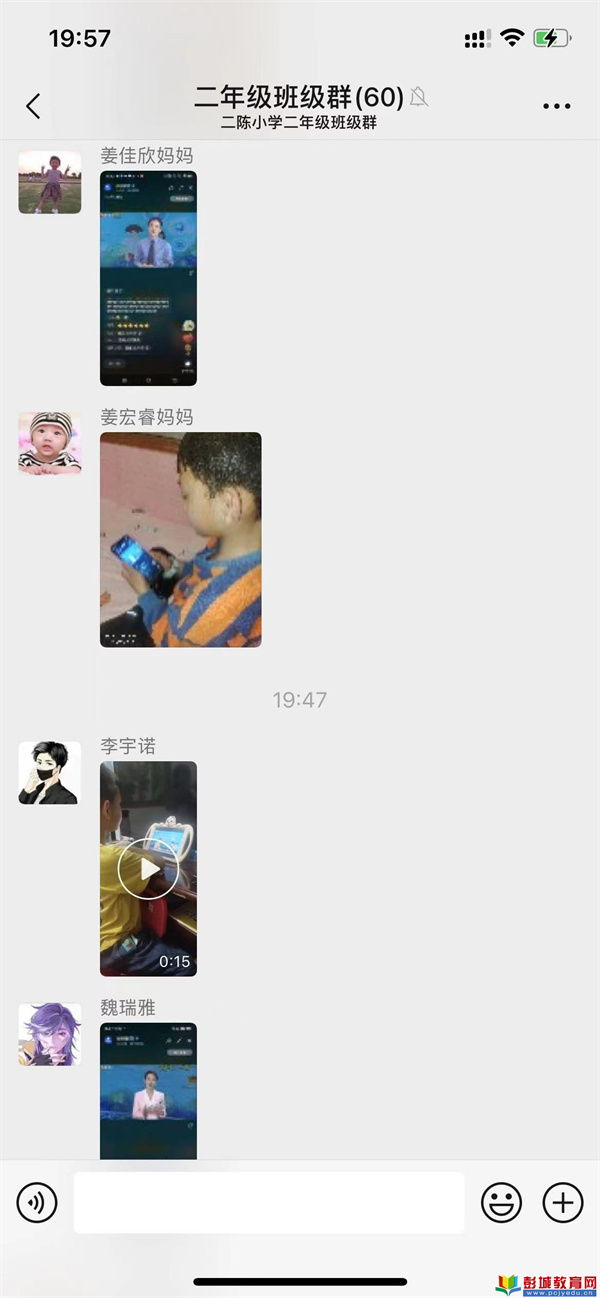Open the plus attachments menu
This screenshot has height=1298, width=600.
pos(563,1202)
